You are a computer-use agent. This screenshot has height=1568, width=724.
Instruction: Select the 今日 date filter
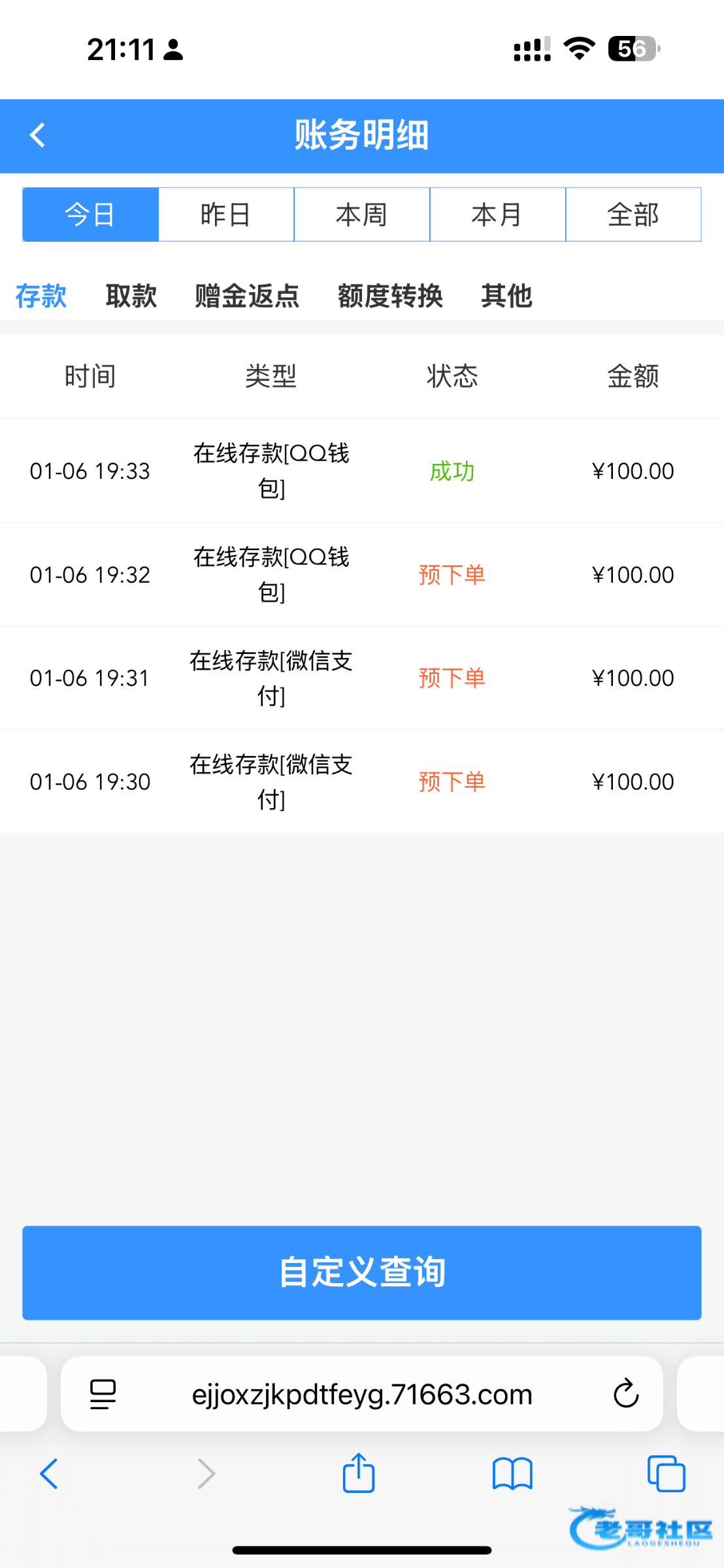[90, 215]
